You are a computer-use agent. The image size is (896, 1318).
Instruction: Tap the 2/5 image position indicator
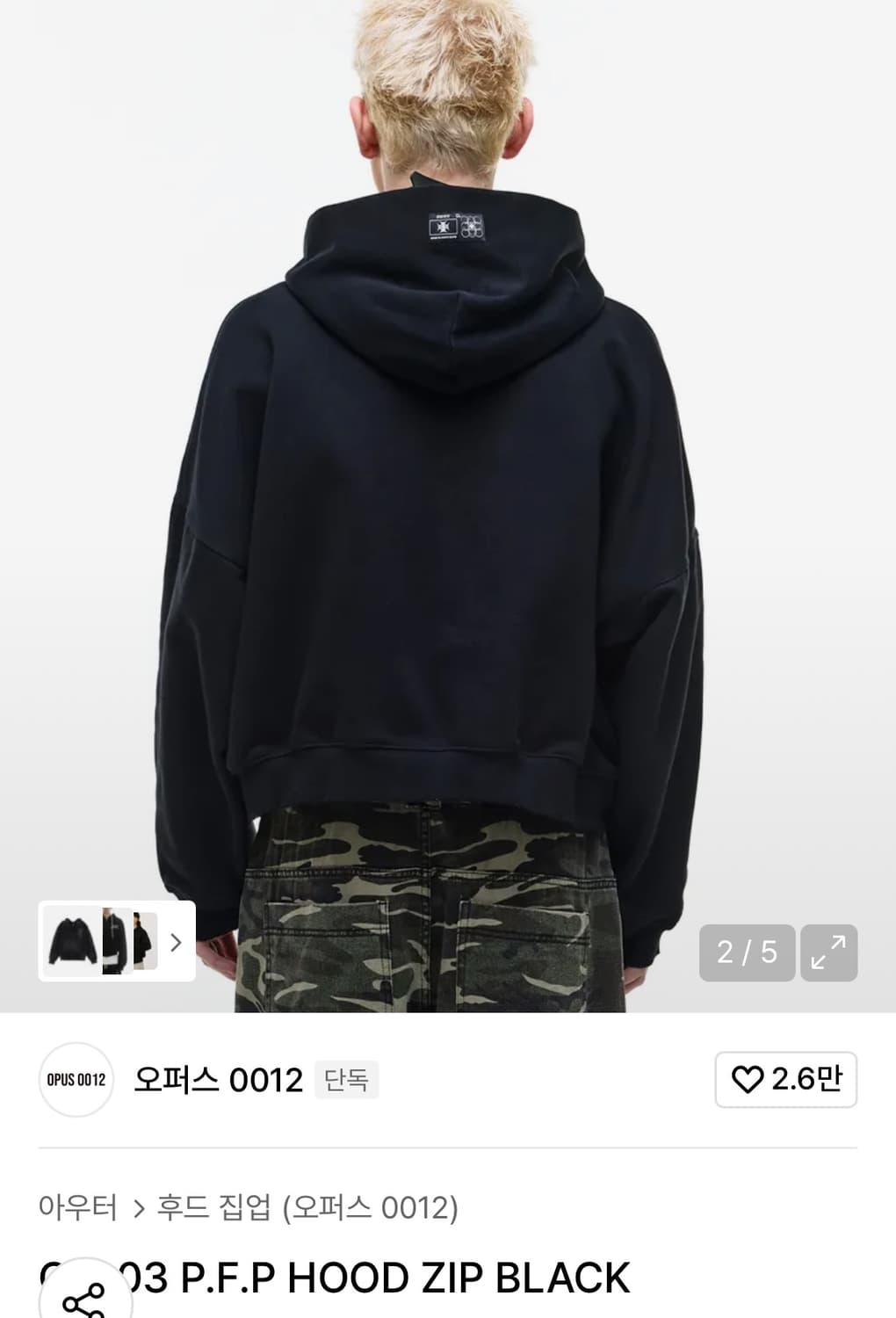[746, 952]
